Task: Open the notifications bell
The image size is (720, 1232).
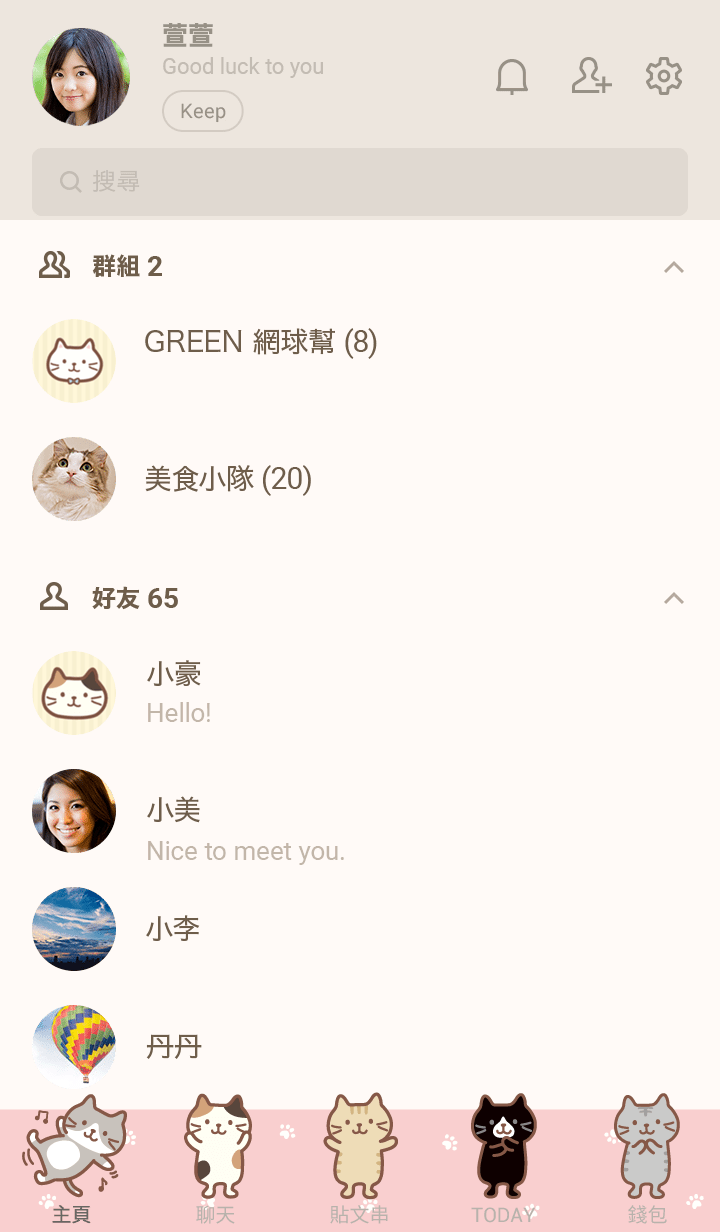Action: (512, 77)
